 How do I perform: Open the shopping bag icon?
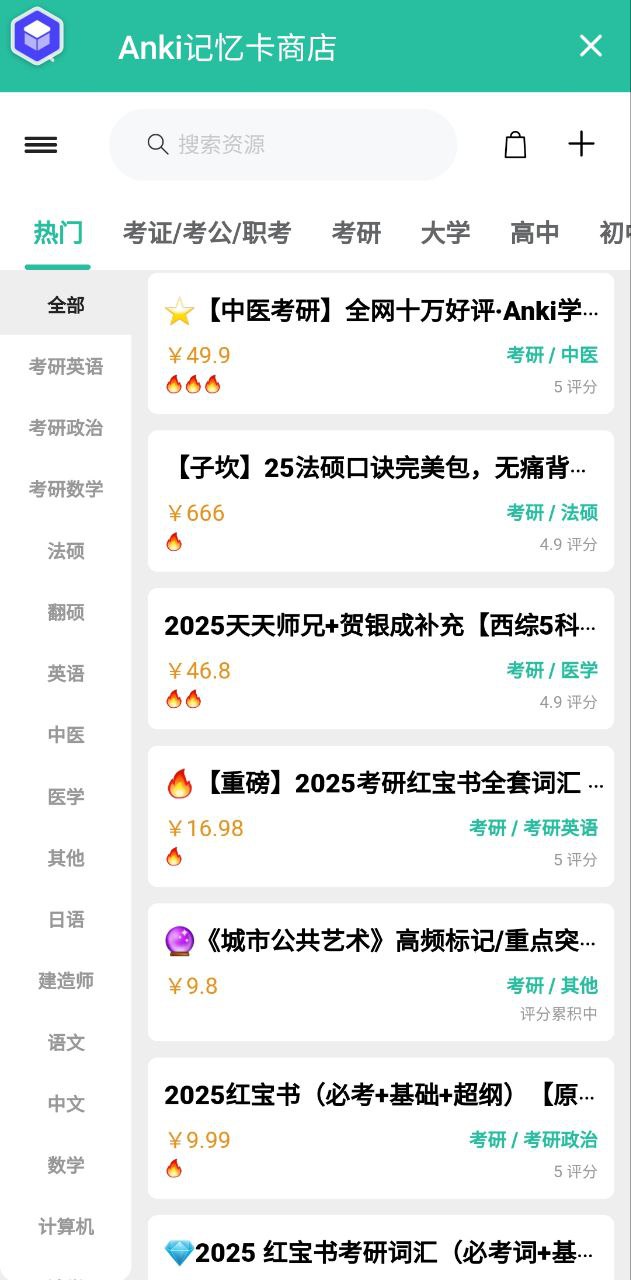pyautogui.click(x=515, y=145)
